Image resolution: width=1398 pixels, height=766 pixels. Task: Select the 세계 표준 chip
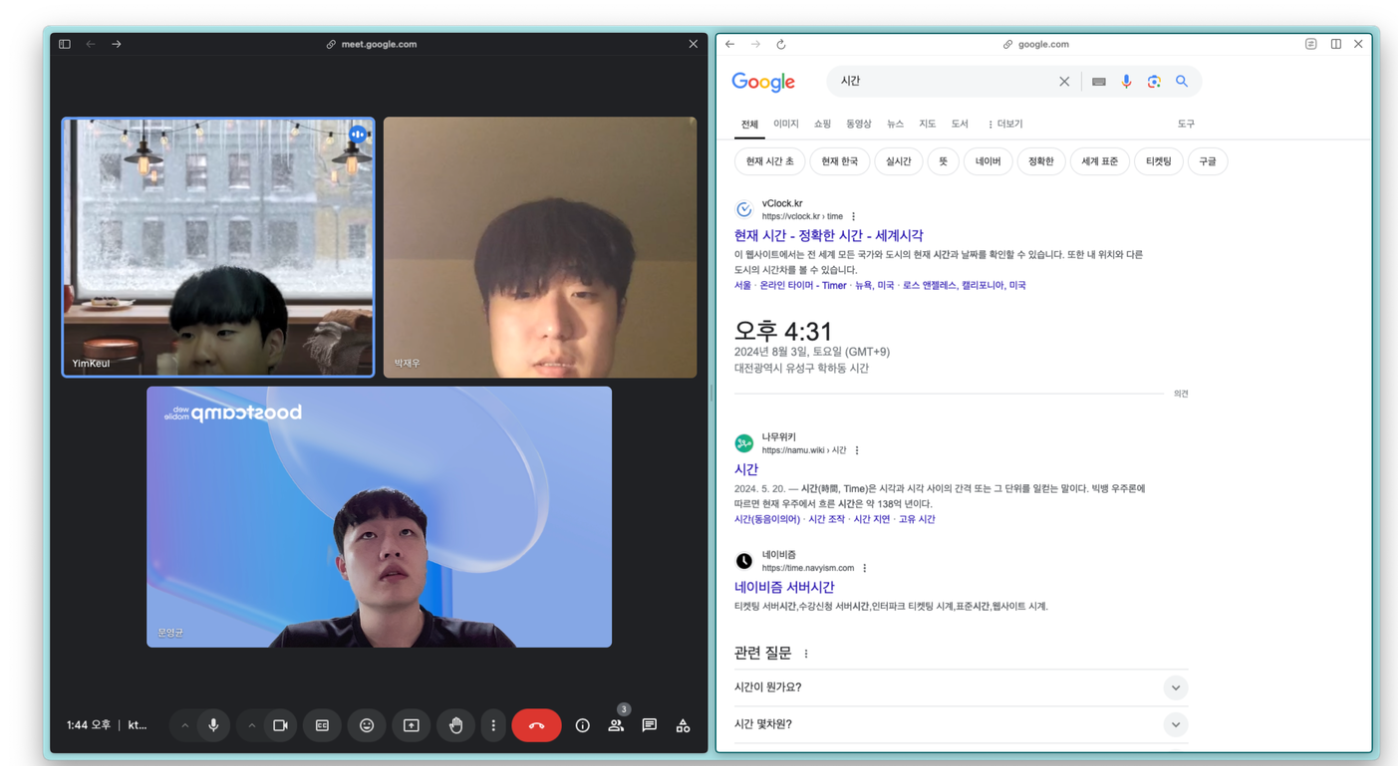click(x=1099, y=161)
